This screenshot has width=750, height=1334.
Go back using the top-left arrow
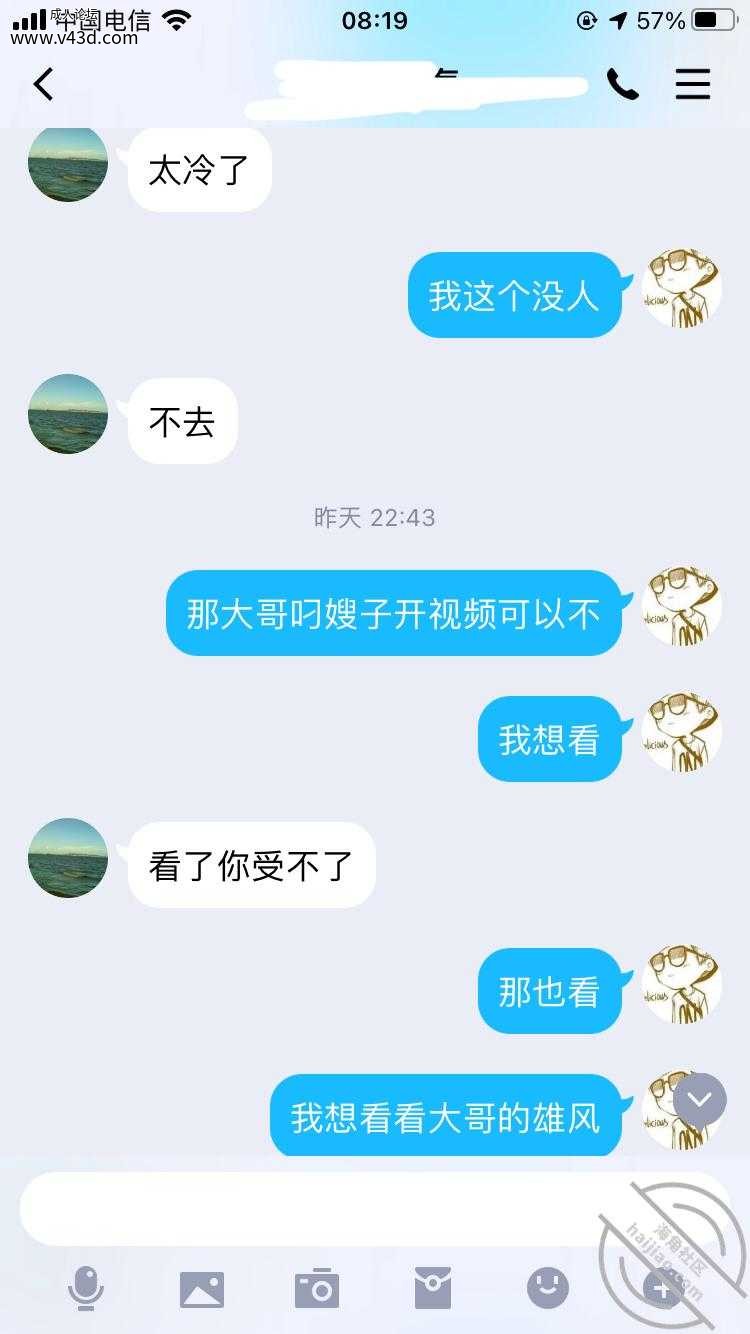[x=43, y=85]
